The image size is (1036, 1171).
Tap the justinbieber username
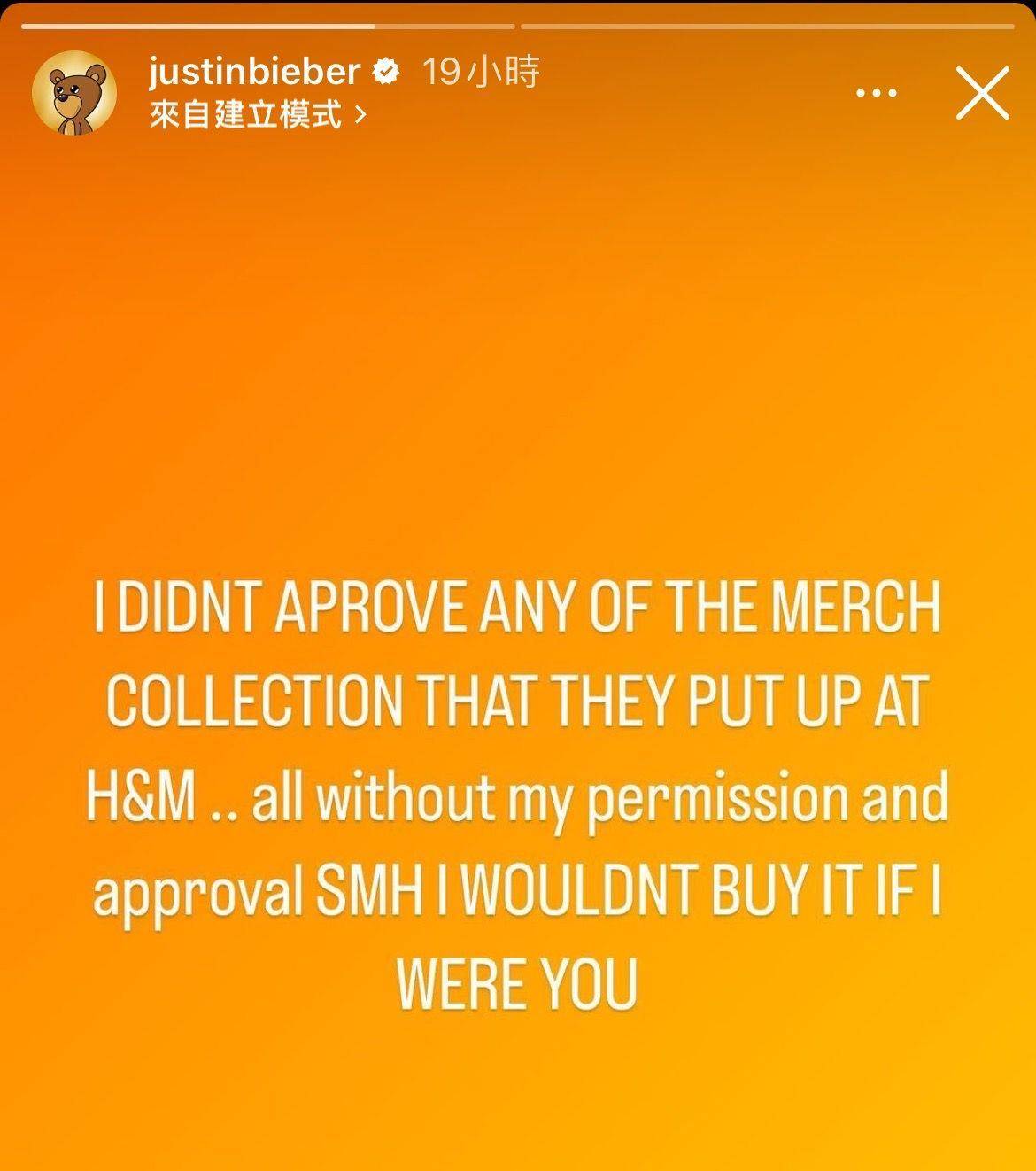click(255, 72)
